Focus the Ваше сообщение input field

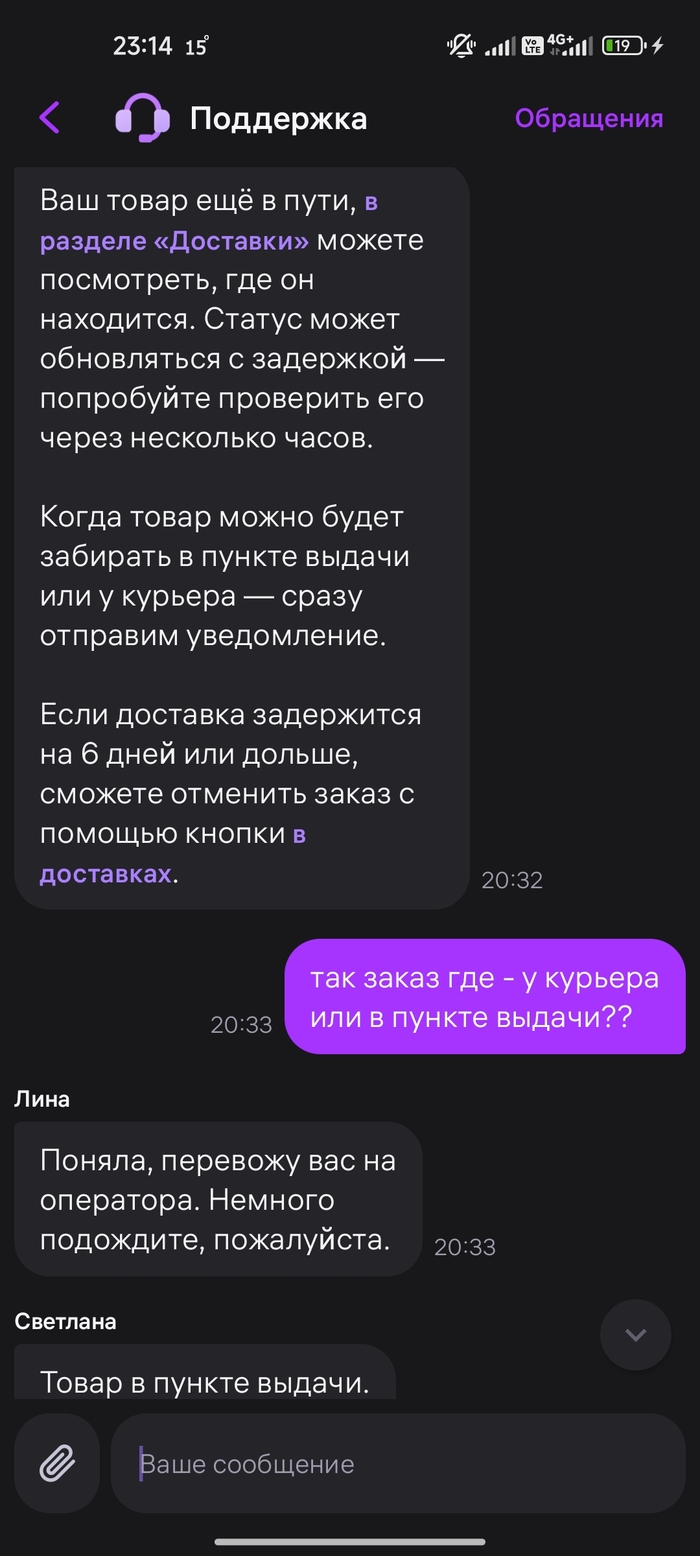point(400,1464)
